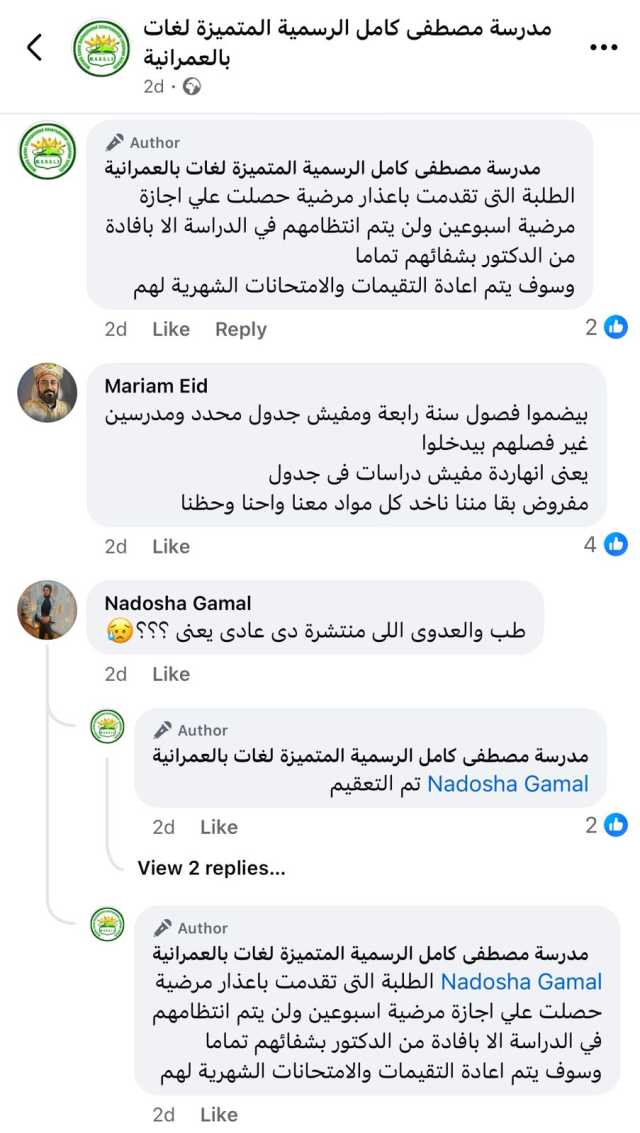Expand View 2 replies
This screenshot has height=1133, width=640.
click(x=211, y=868)
